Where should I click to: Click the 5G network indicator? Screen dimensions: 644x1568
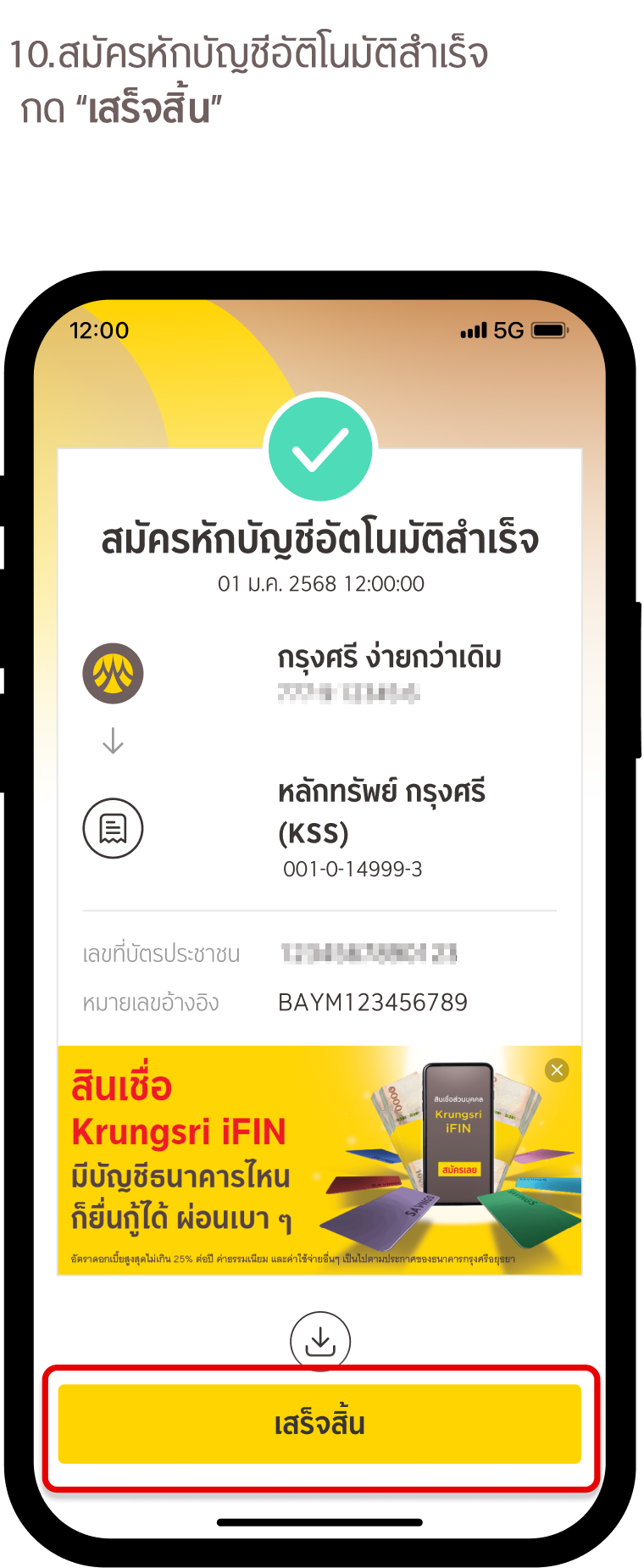pos(508,330)
